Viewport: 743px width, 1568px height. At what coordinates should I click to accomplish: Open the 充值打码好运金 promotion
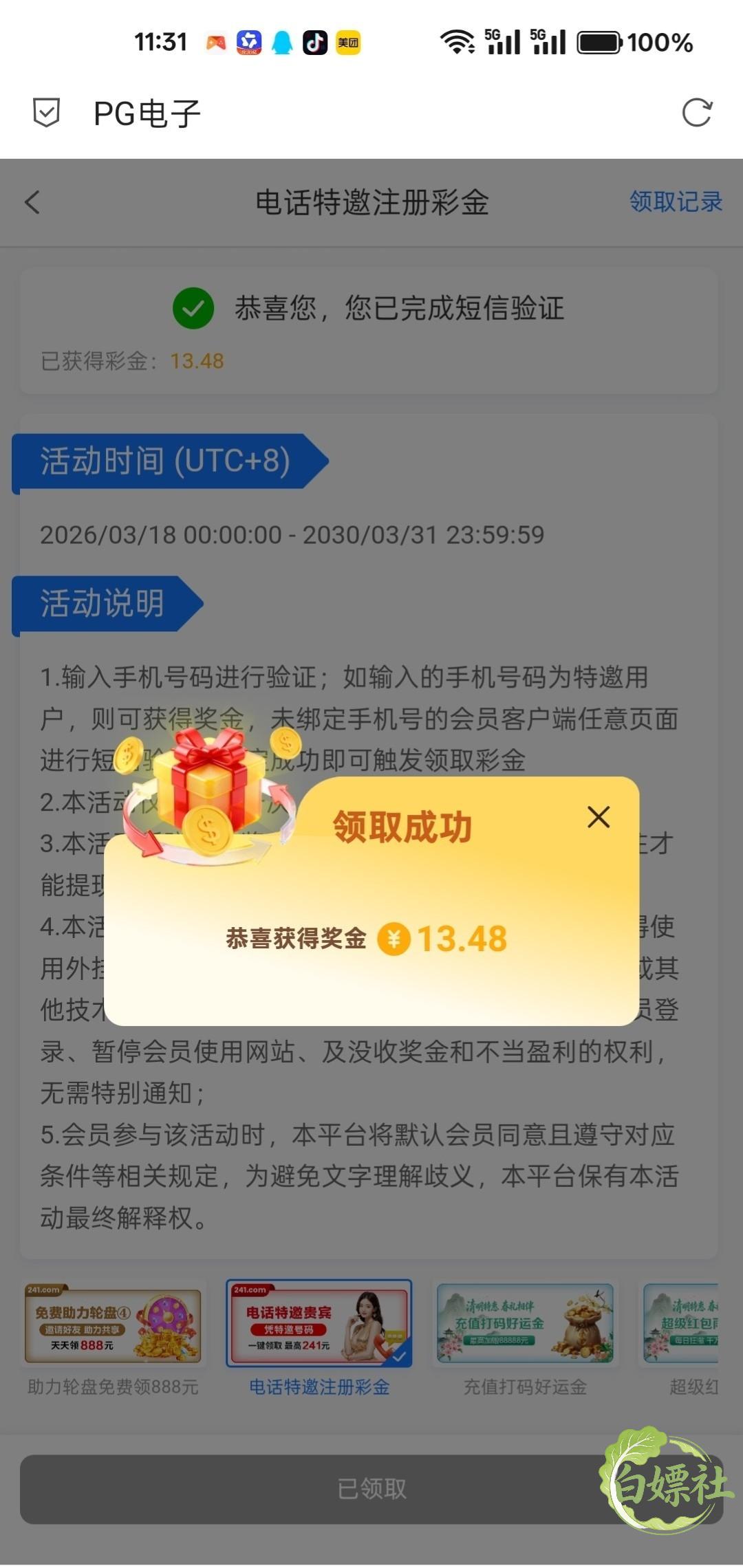pos(526,1339)
